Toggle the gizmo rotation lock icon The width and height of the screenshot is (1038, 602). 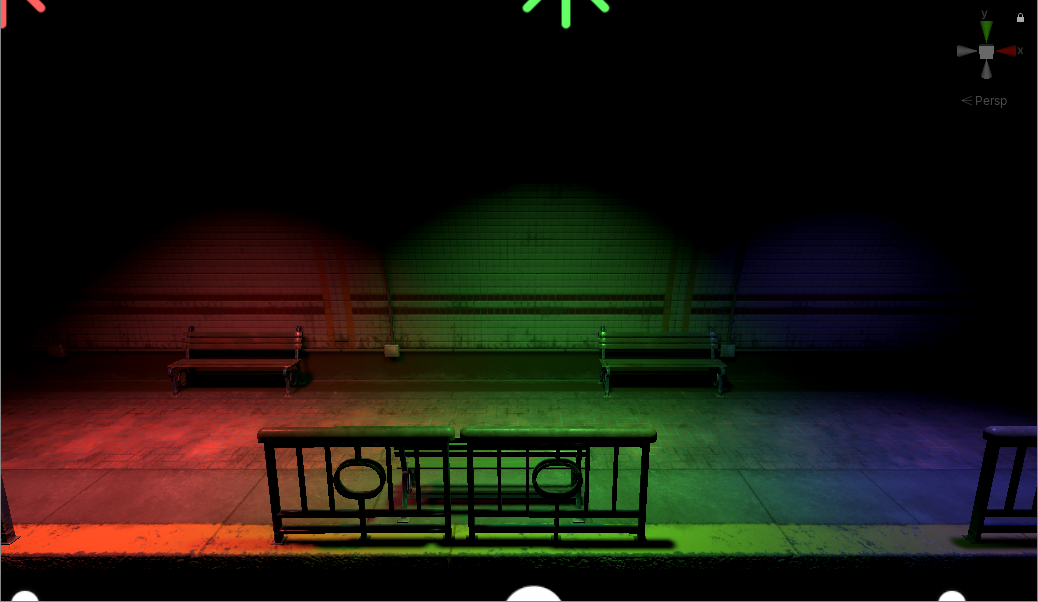coord(1020,17)
